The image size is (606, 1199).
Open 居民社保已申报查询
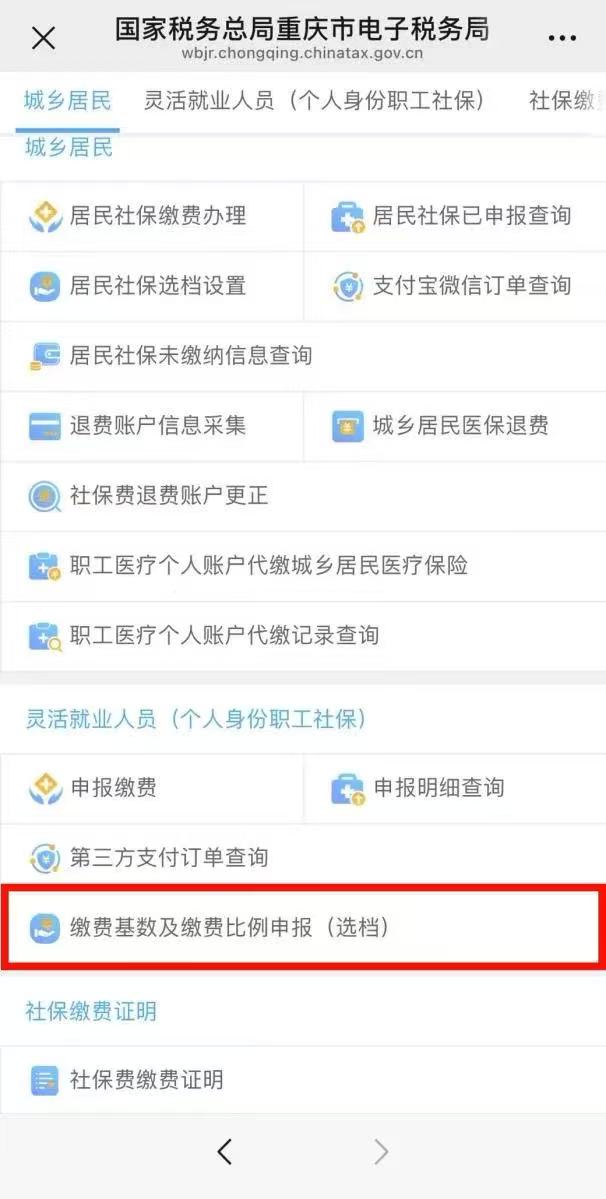(x=471, y=216)
